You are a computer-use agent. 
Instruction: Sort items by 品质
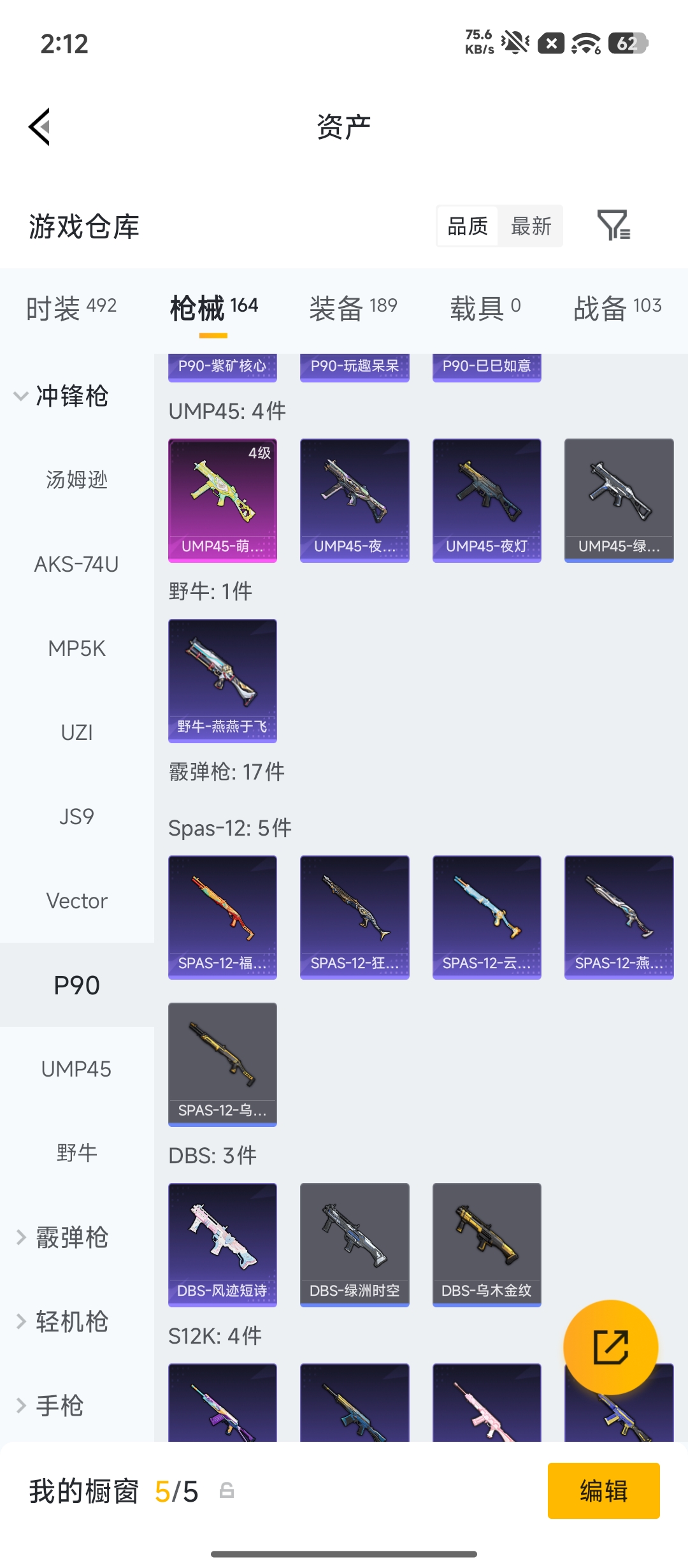(468, 226)
